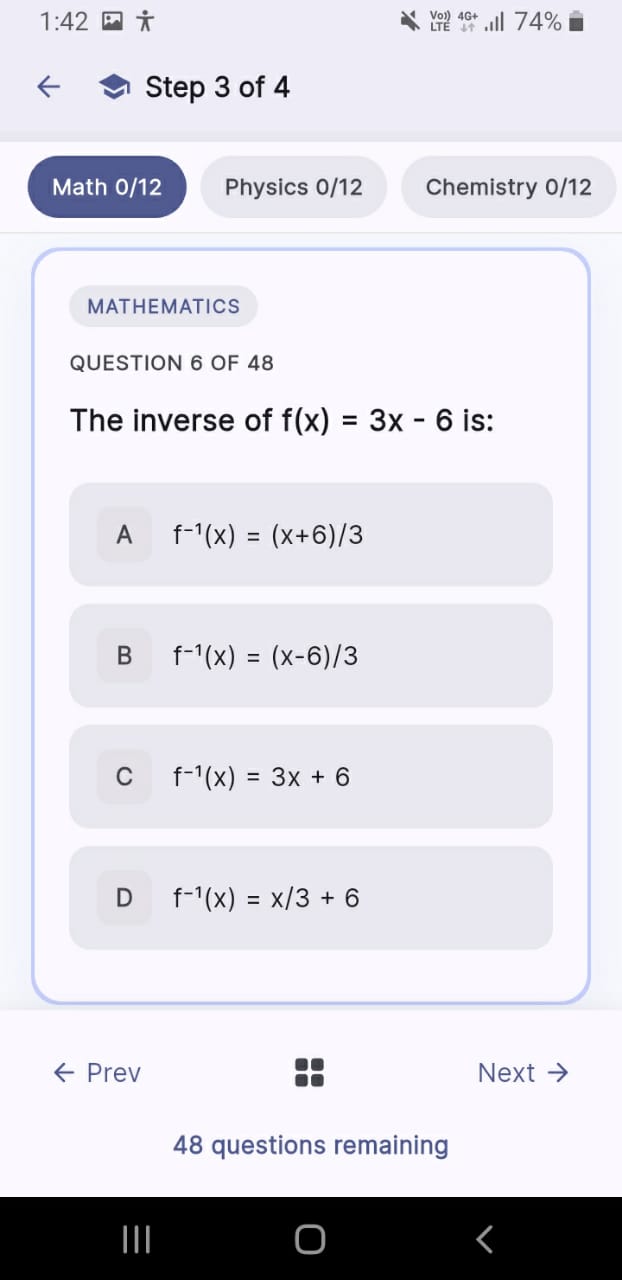The width and height of the screenshot is (622, 1280).
Task: Tap the system home button
Action: tap(310, 1240)
